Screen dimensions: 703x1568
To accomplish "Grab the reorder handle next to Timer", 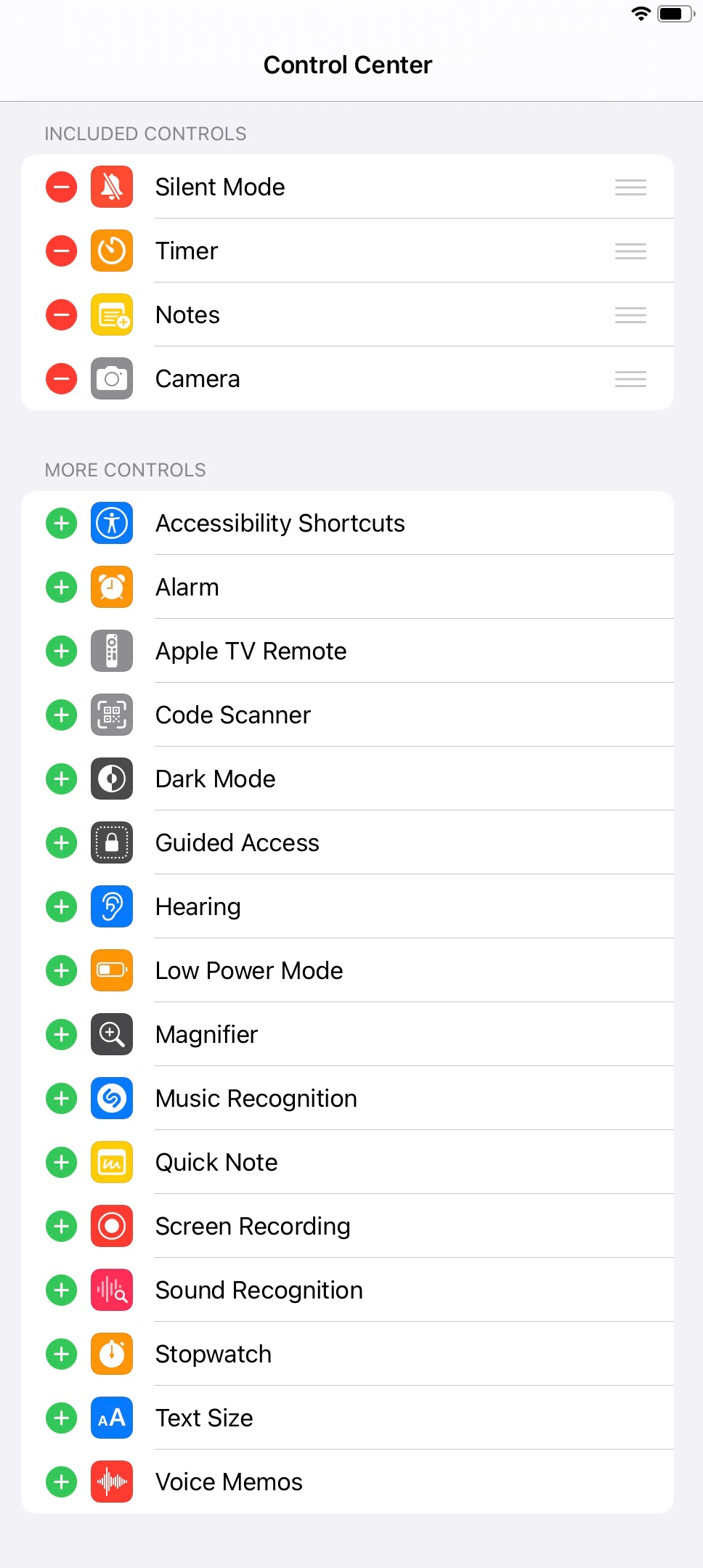I will point(630,251).
